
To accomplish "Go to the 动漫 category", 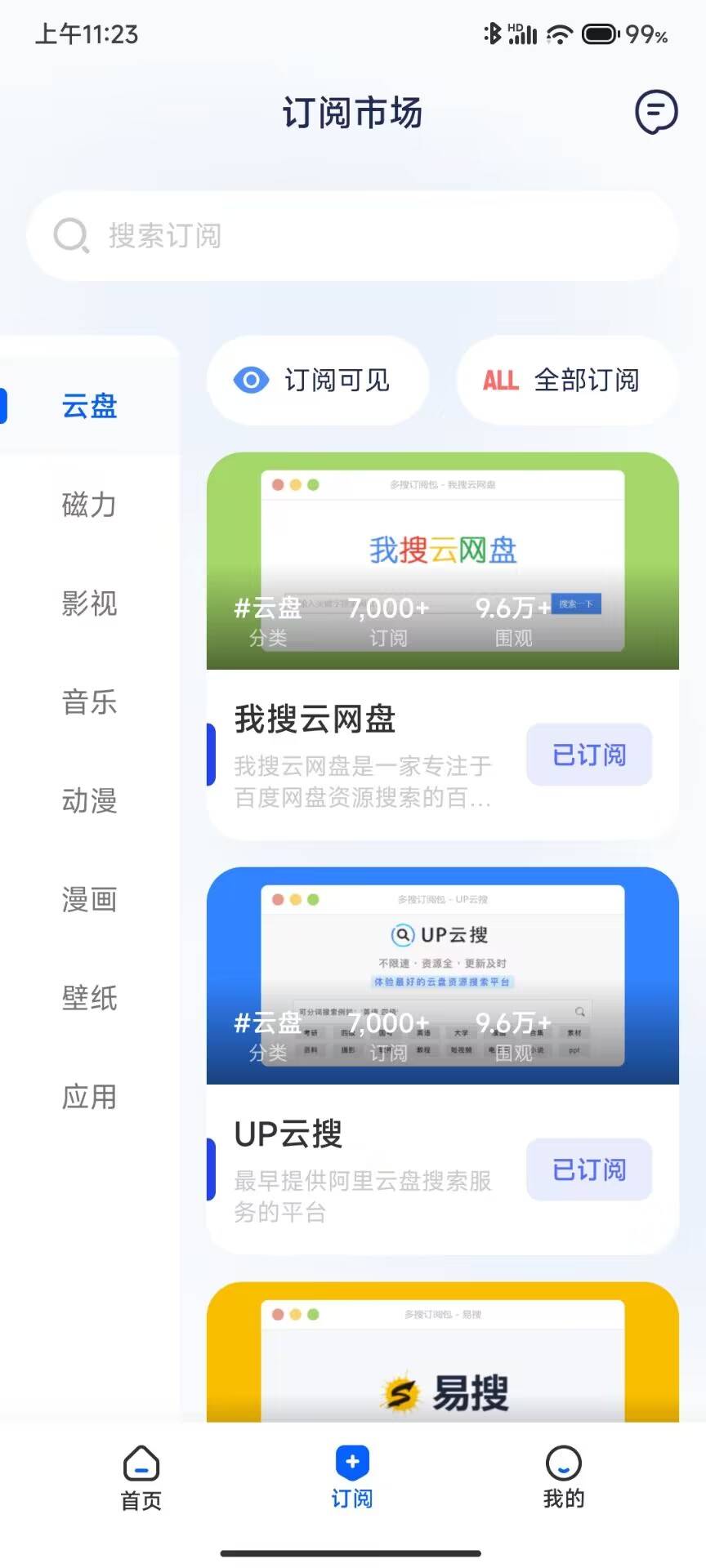I will (x=90, y=801).
